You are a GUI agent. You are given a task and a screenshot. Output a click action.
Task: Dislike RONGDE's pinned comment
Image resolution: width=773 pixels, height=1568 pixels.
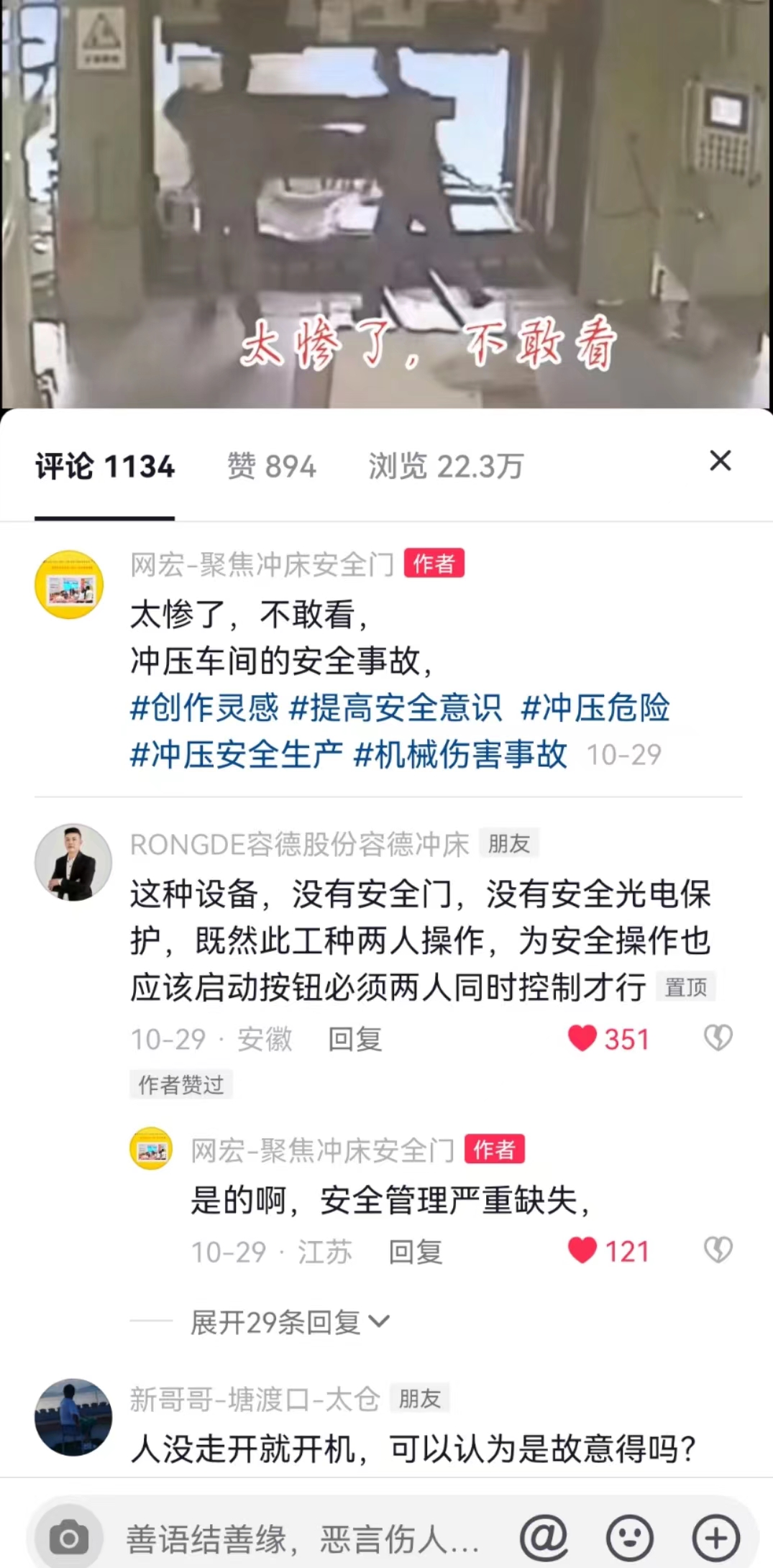tap(717, 1038)
